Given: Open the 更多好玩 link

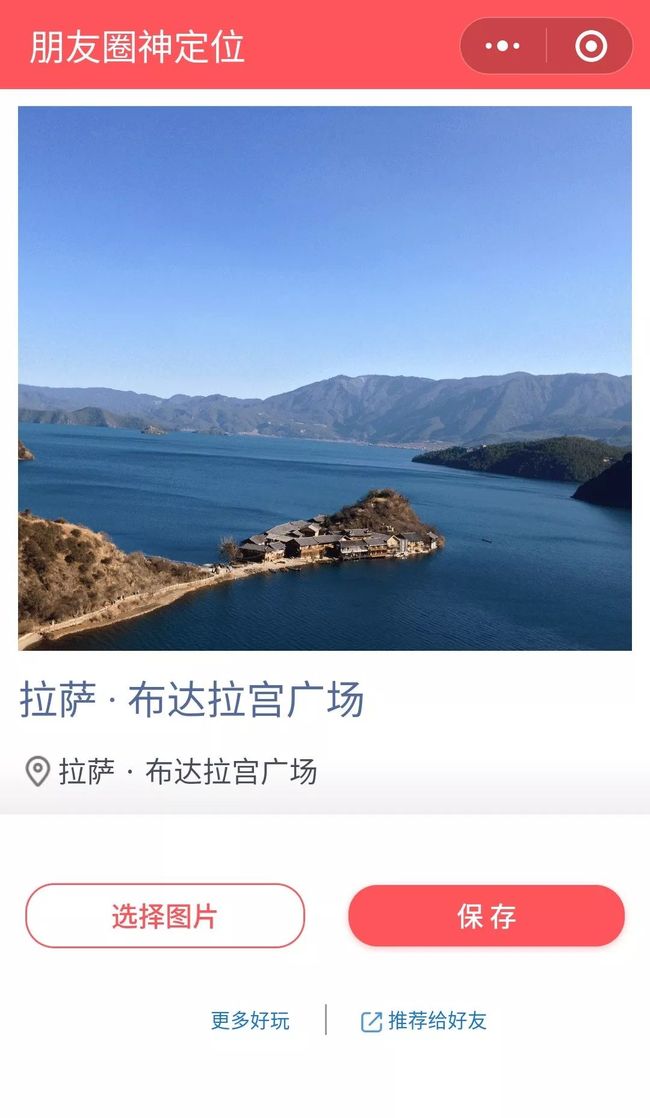Looking at the screenshot, I should coord(250,1020).
